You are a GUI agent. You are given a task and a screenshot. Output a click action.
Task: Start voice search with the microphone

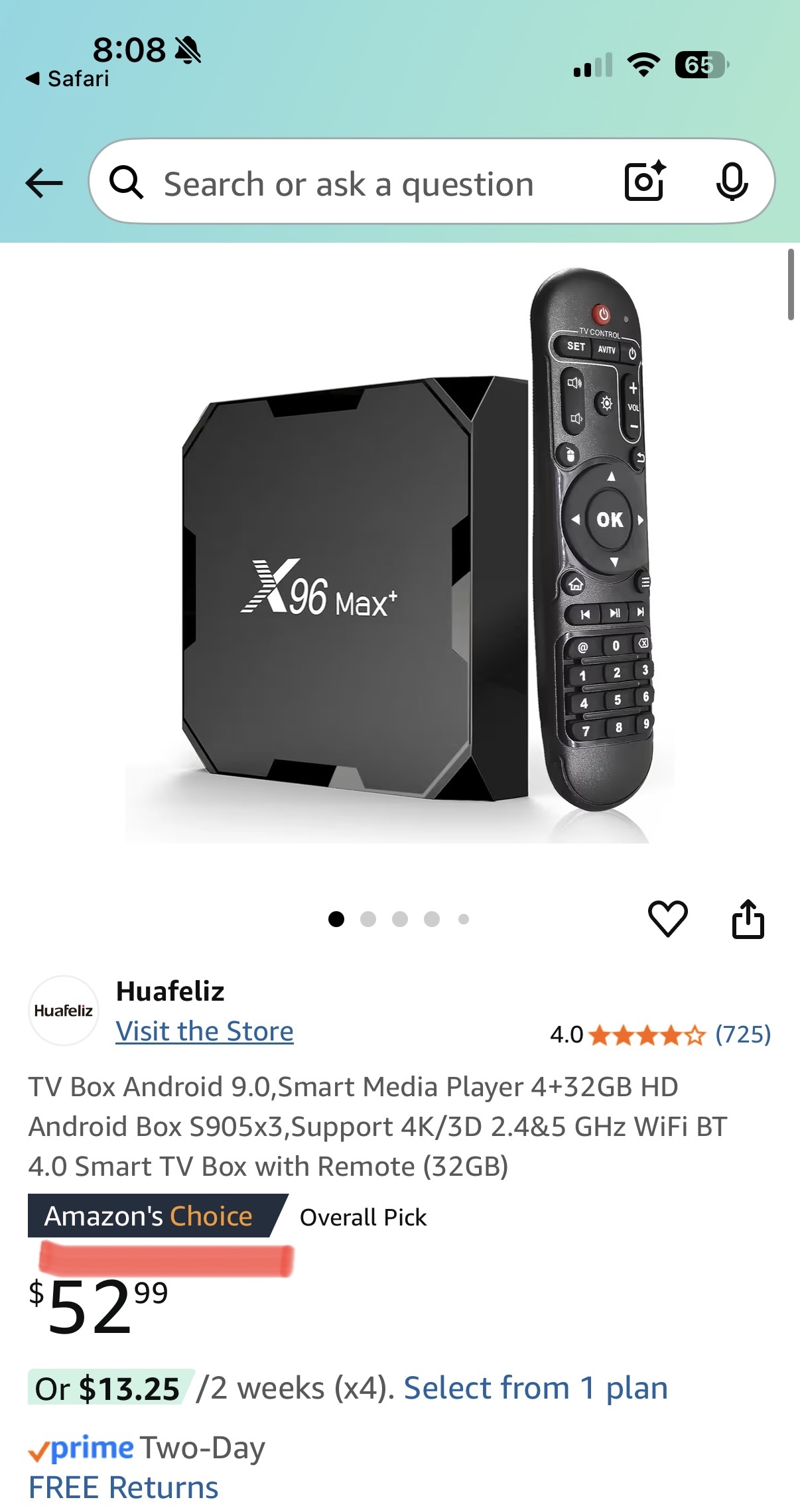click(732, 181)
